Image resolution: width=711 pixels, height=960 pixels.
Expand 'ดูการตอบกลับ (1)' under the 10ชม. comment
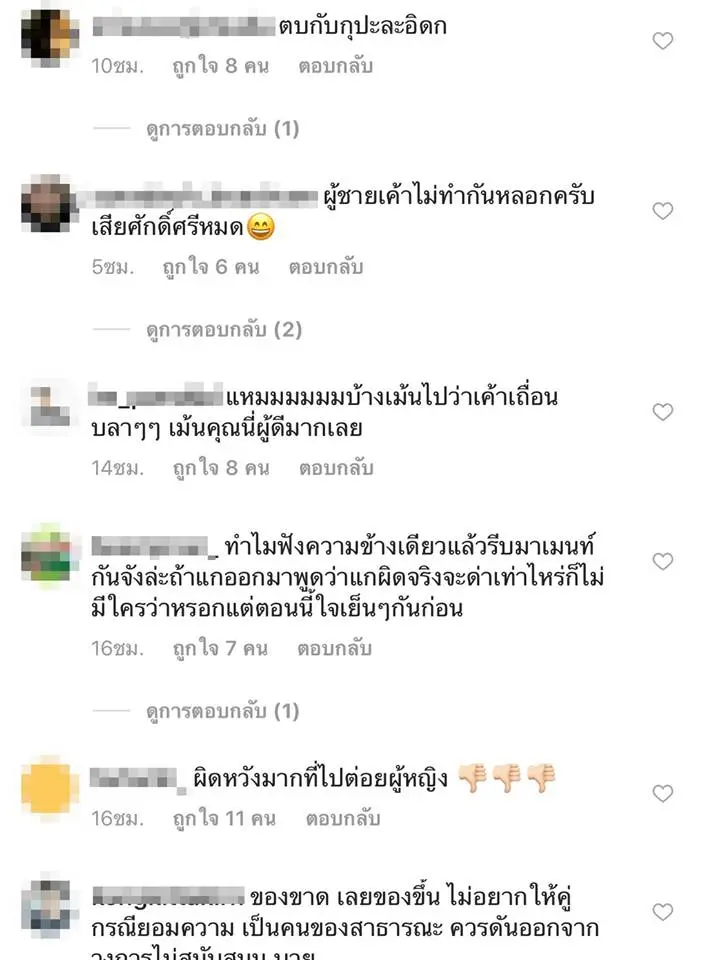click(x=222, y=129)
